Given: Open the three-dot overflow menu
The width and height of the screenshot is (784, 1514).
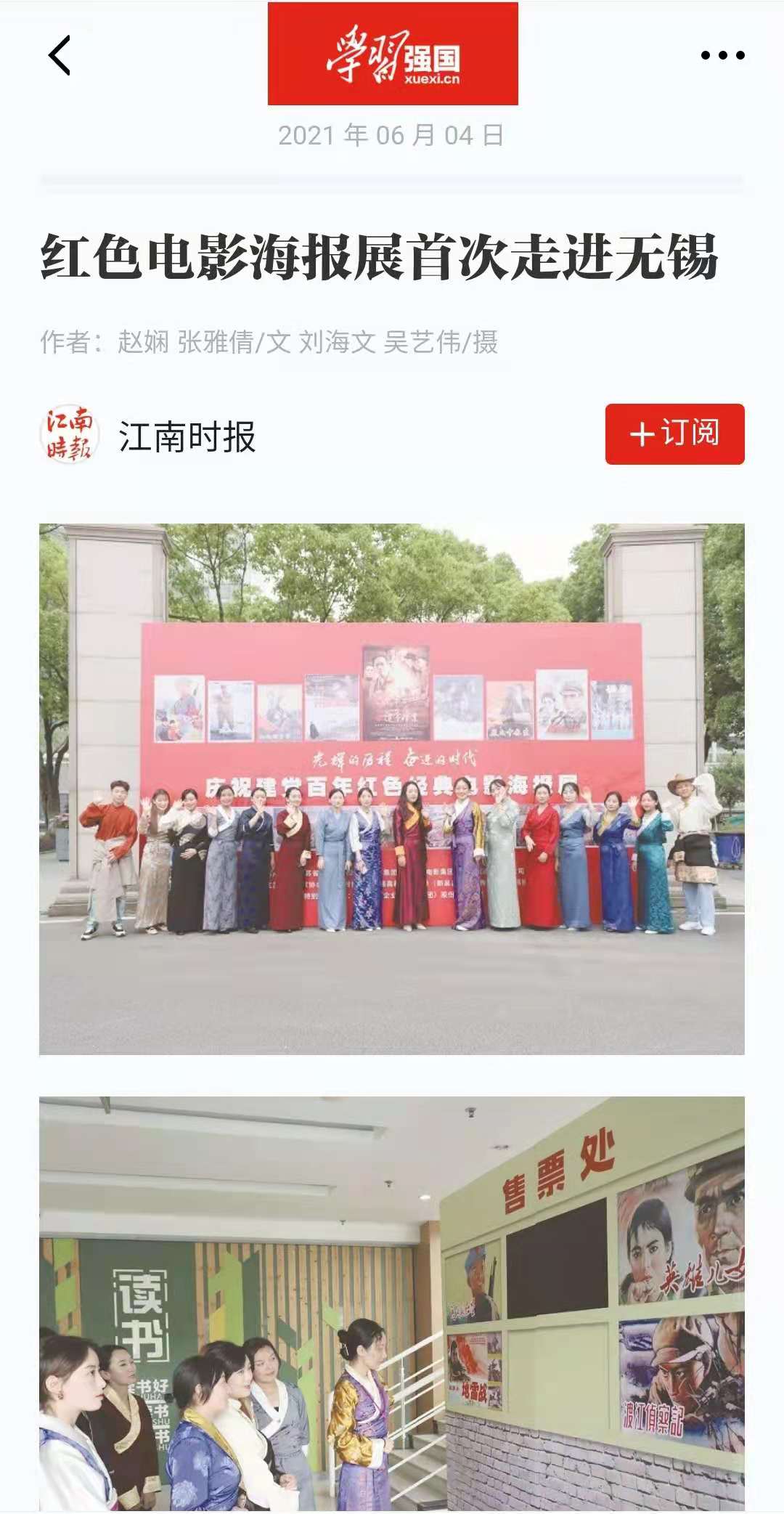Looking at the screenshot, I should pos(722,55).
